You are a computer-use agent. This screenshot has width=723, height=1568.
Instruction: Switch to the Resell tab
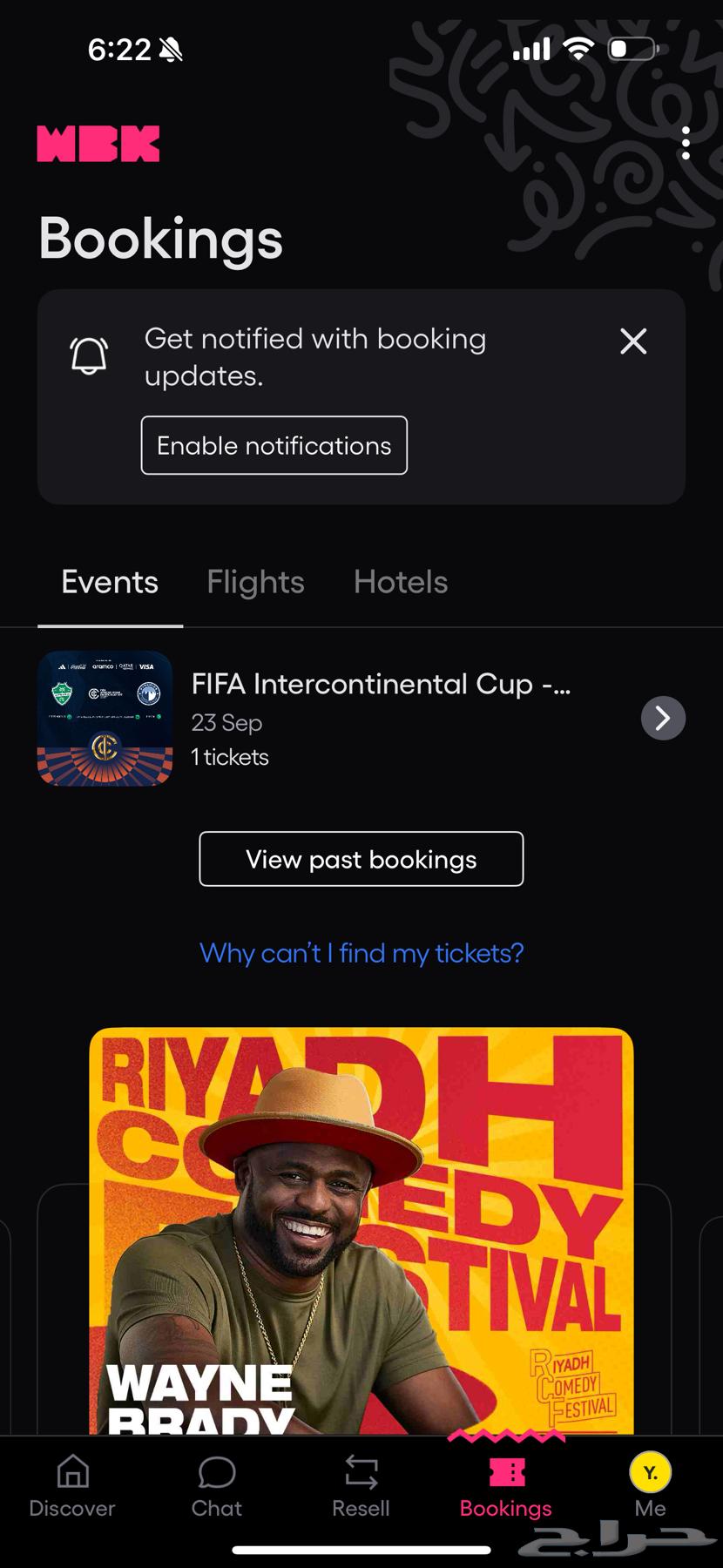coord(361,1486)
